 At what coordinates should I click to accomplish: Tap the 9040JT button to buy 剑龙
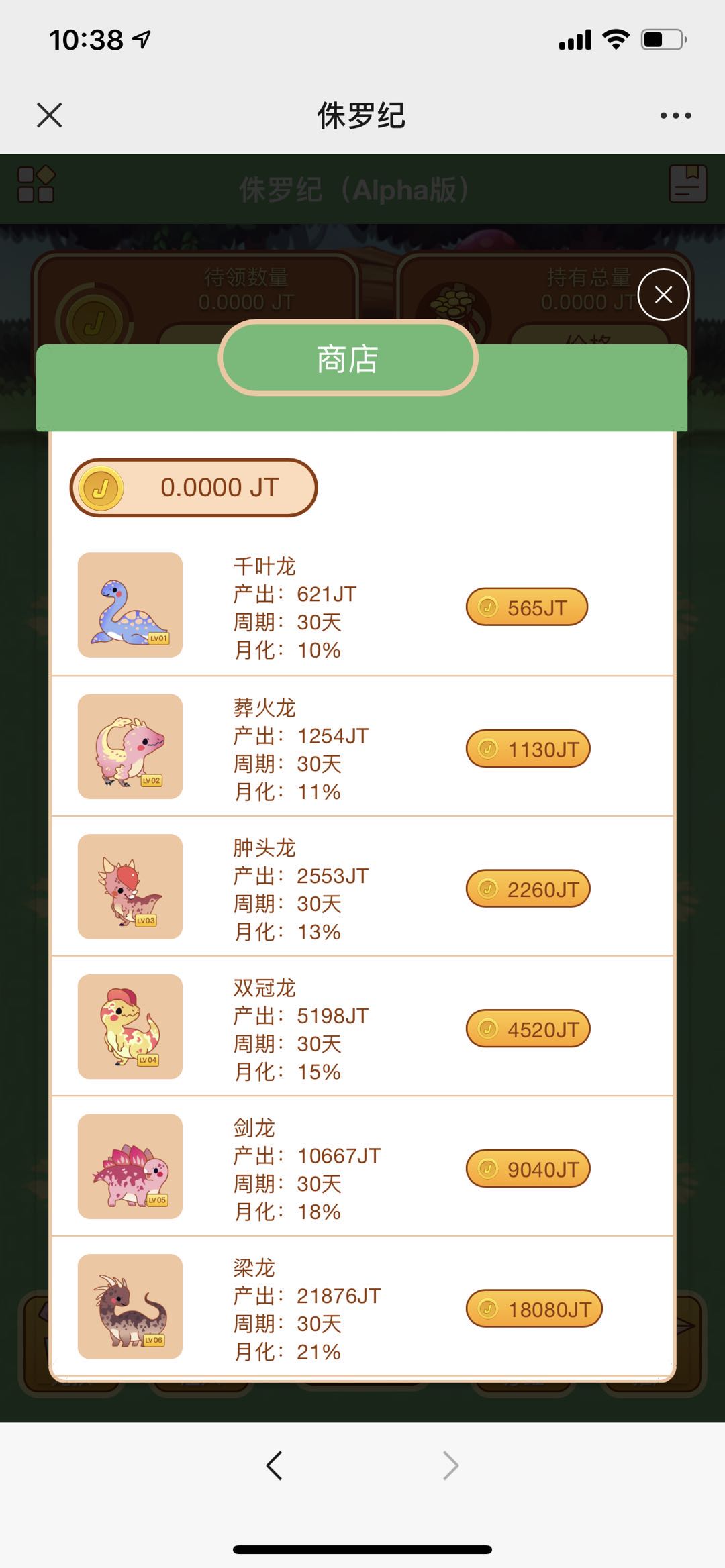527,1167
